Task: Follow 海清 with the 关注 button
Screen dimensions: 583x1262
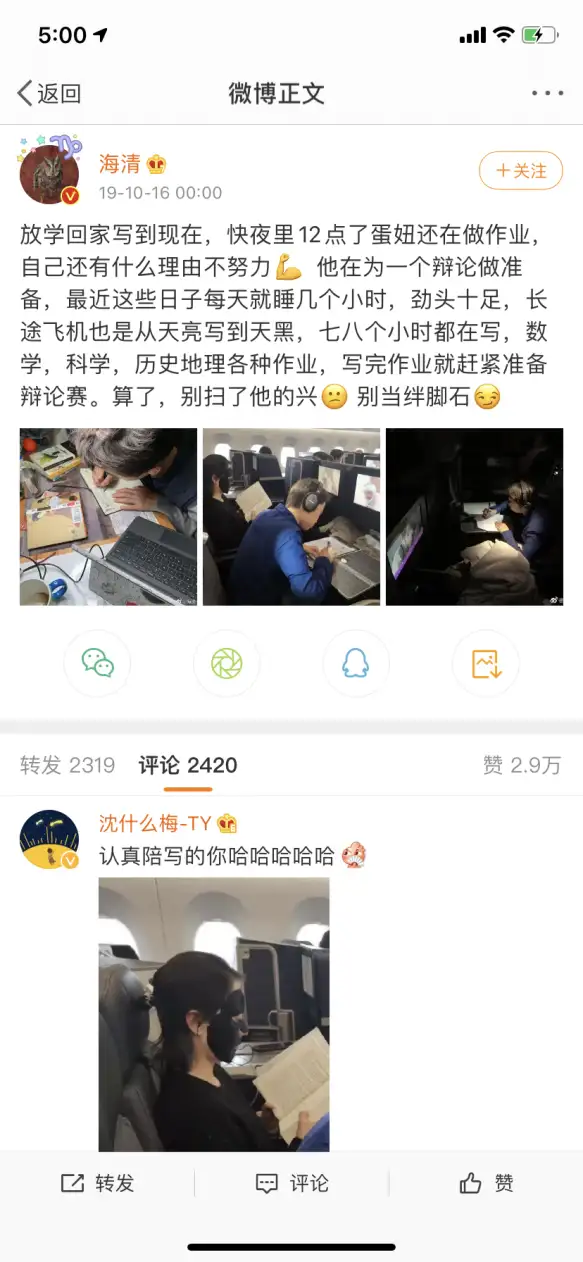Action: coord(521,171)
